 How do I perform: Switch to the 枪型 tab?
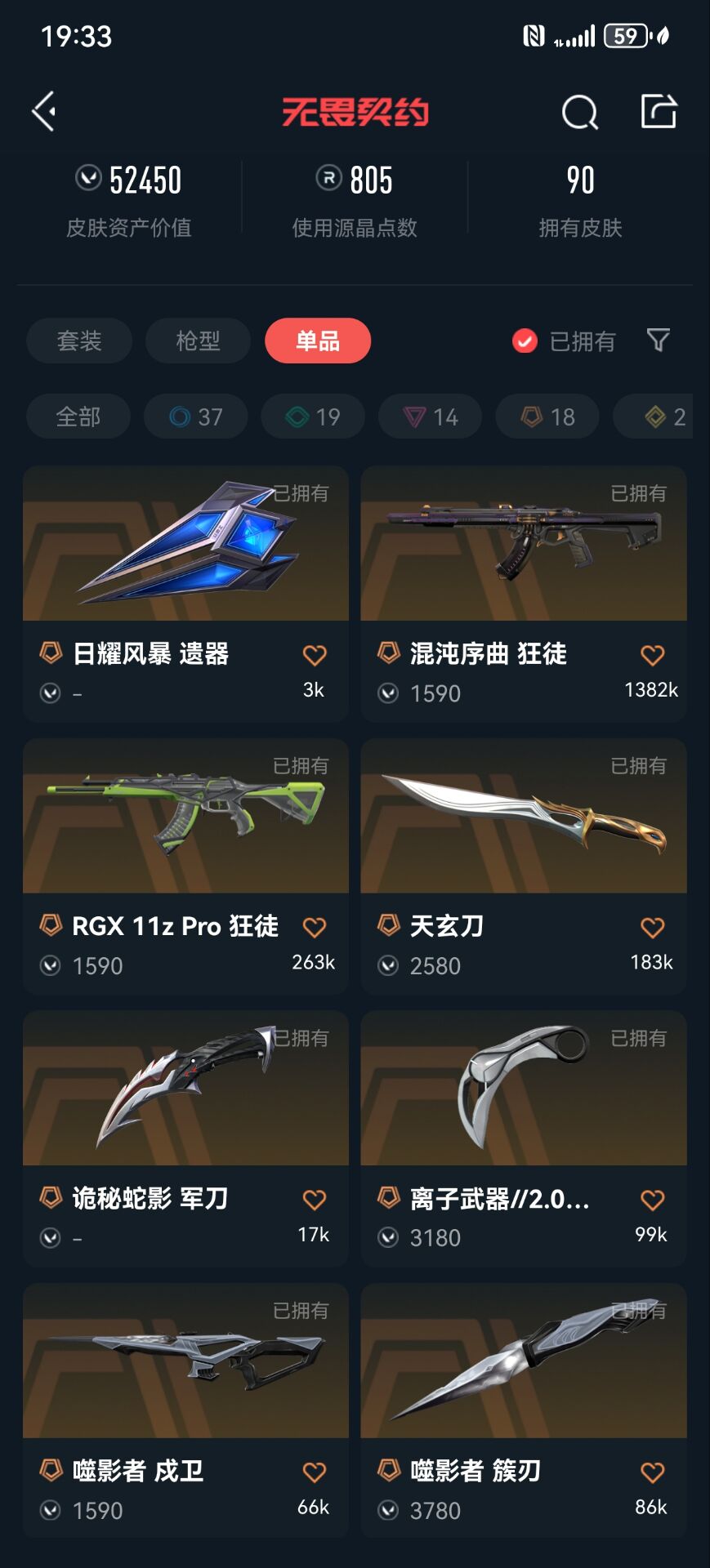198,341
